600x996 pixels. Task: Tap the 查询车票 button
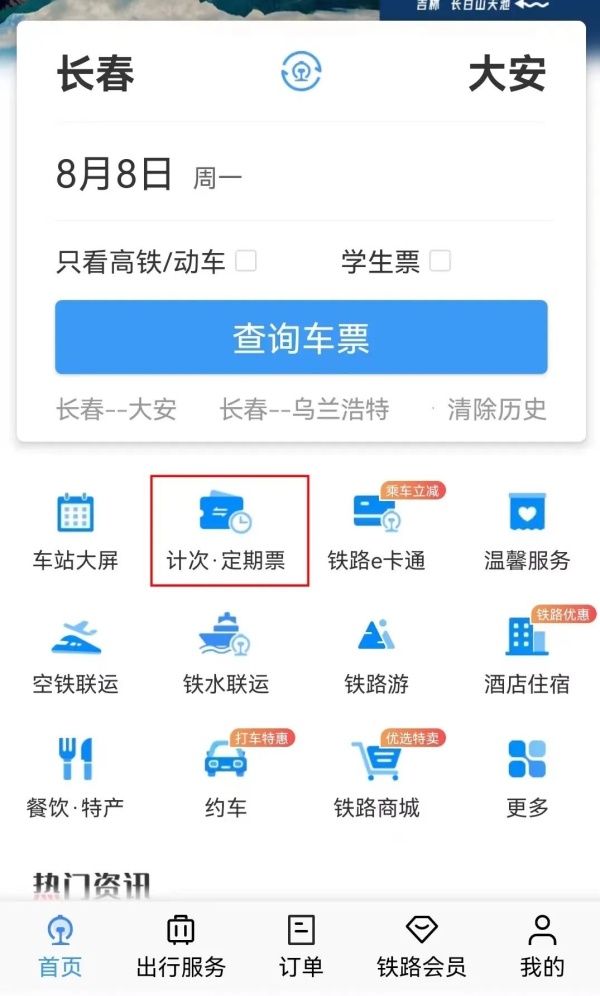tap(301, 338)
